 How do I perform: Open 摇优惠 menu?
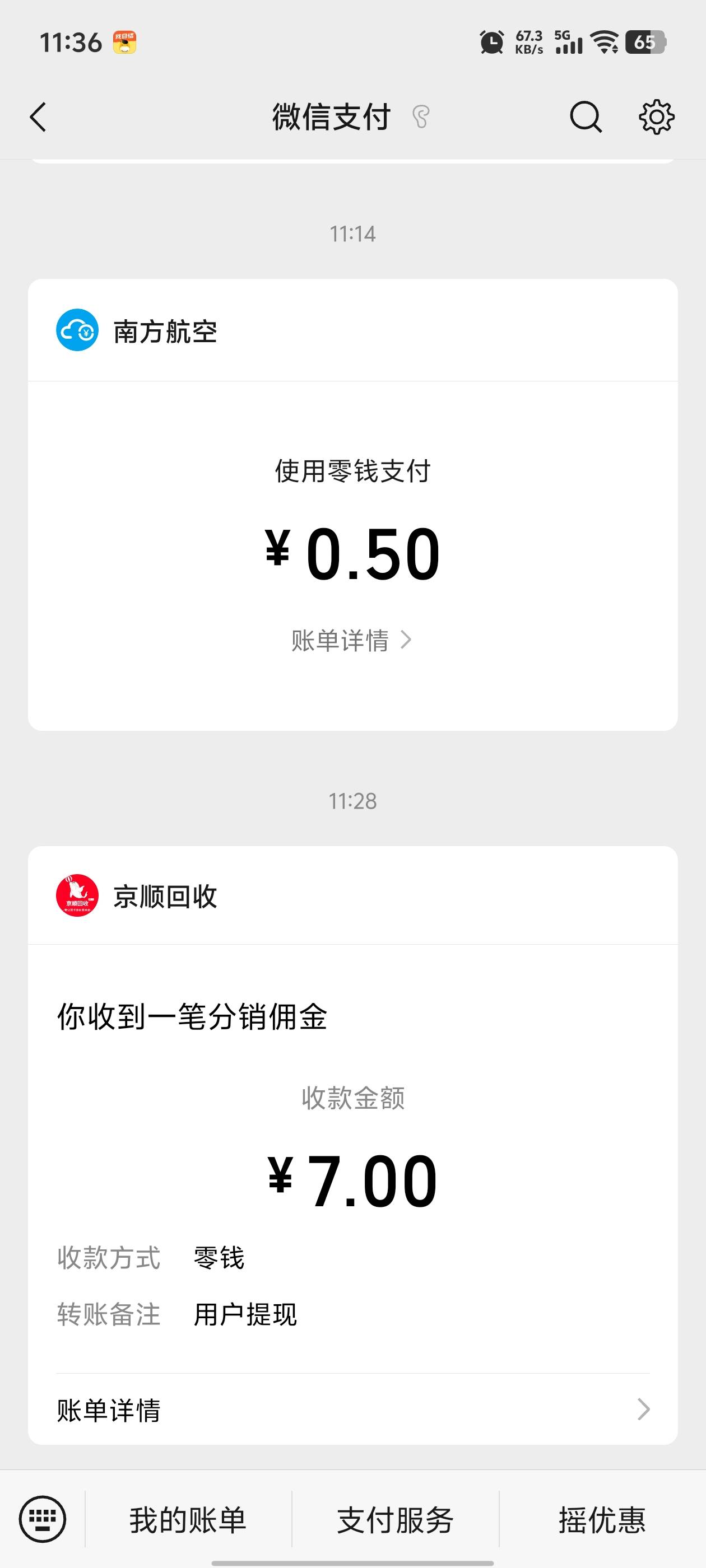point(602,1520)
